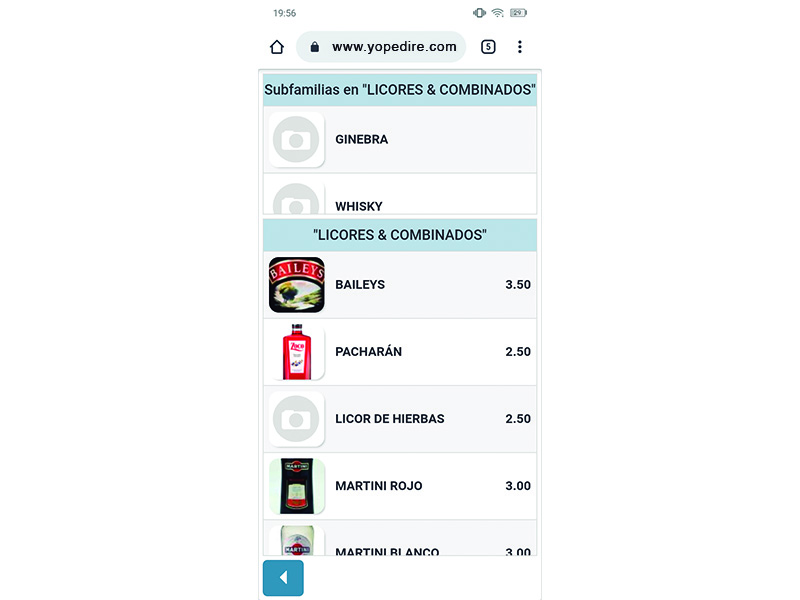
Task: Go to the browser home page
Action: 277,47
